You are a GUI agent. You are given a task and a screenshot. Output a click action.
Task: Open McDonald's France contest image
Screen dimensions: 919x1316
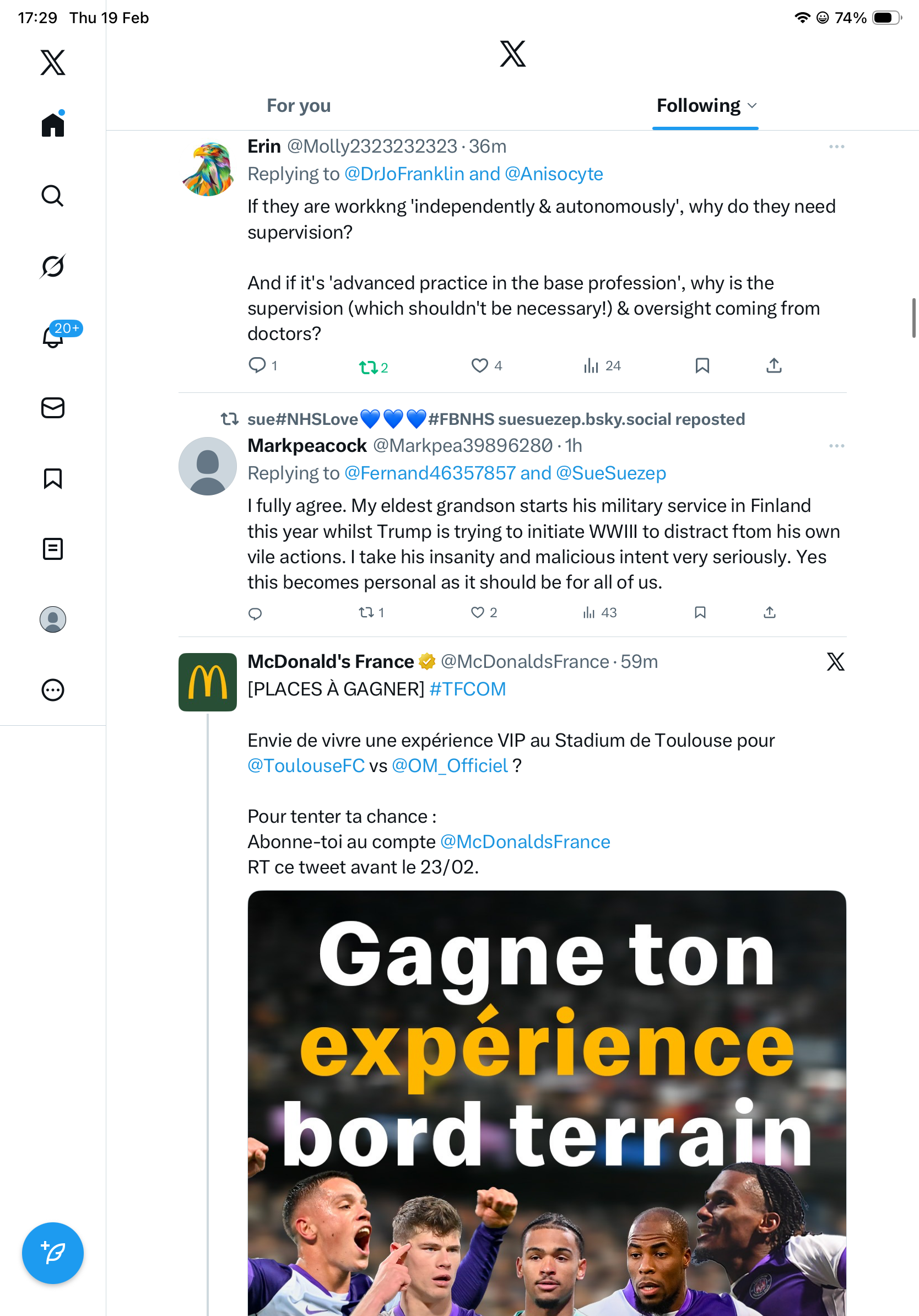[x=547, y=1101]
